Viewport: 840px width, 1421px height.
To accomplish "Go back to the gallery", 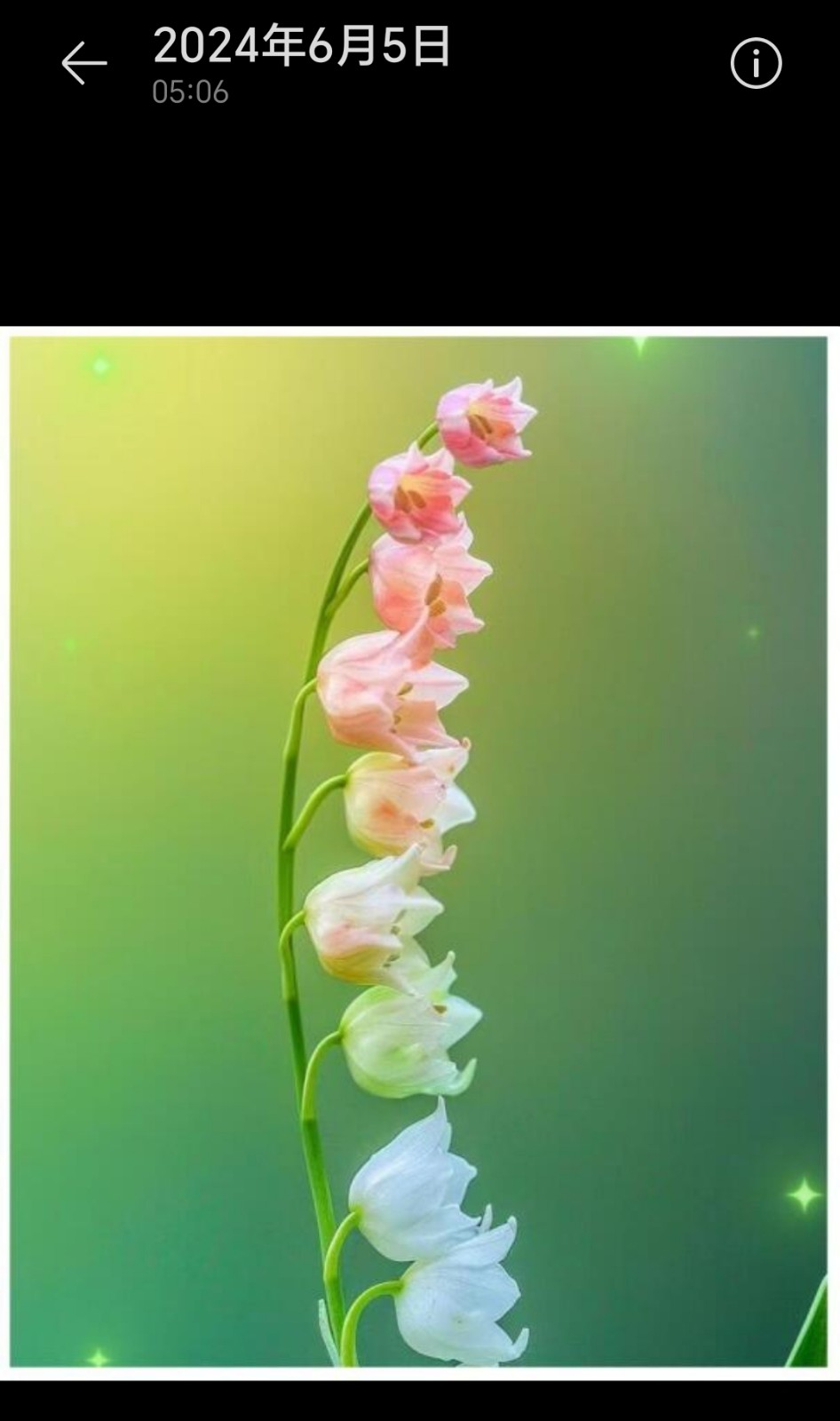I will click(x=83, y=64).
